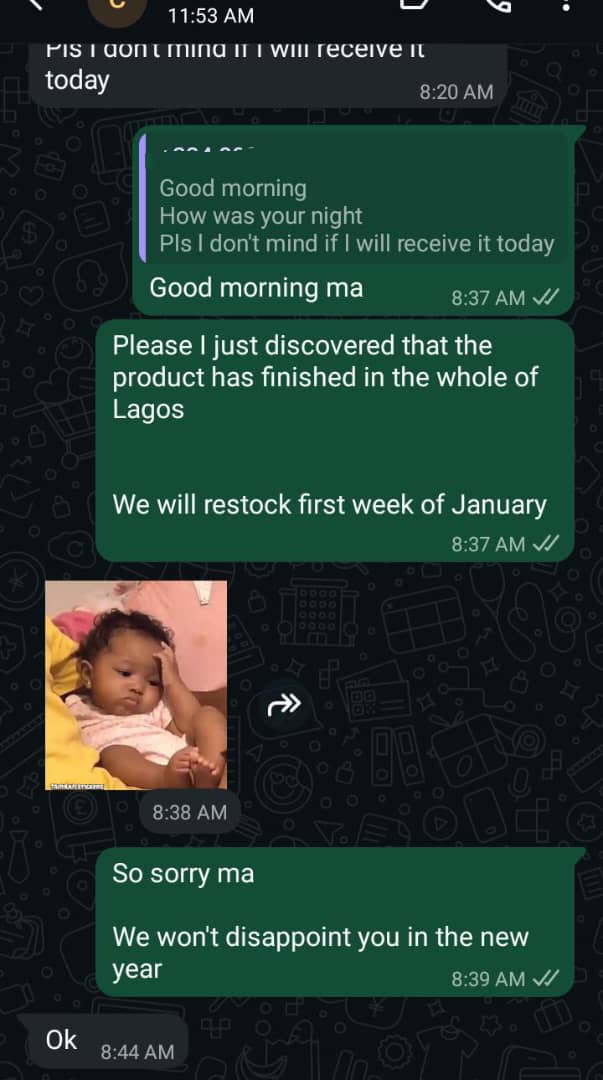This screenshot has height=1080, width=603.
Task: Open the baby sticker sent at 8:38 AM
Action: point(136,685)
